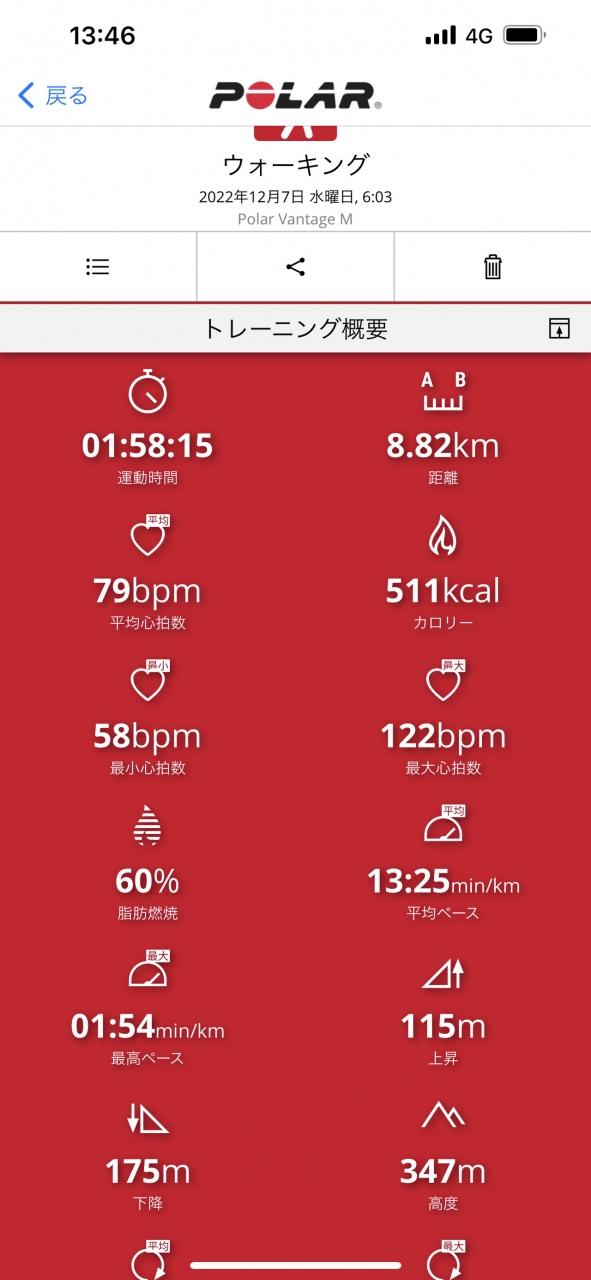Share this walking training session
Image resolution: width=591 pixels, height=1280 pixels.
tap(295, 267)
